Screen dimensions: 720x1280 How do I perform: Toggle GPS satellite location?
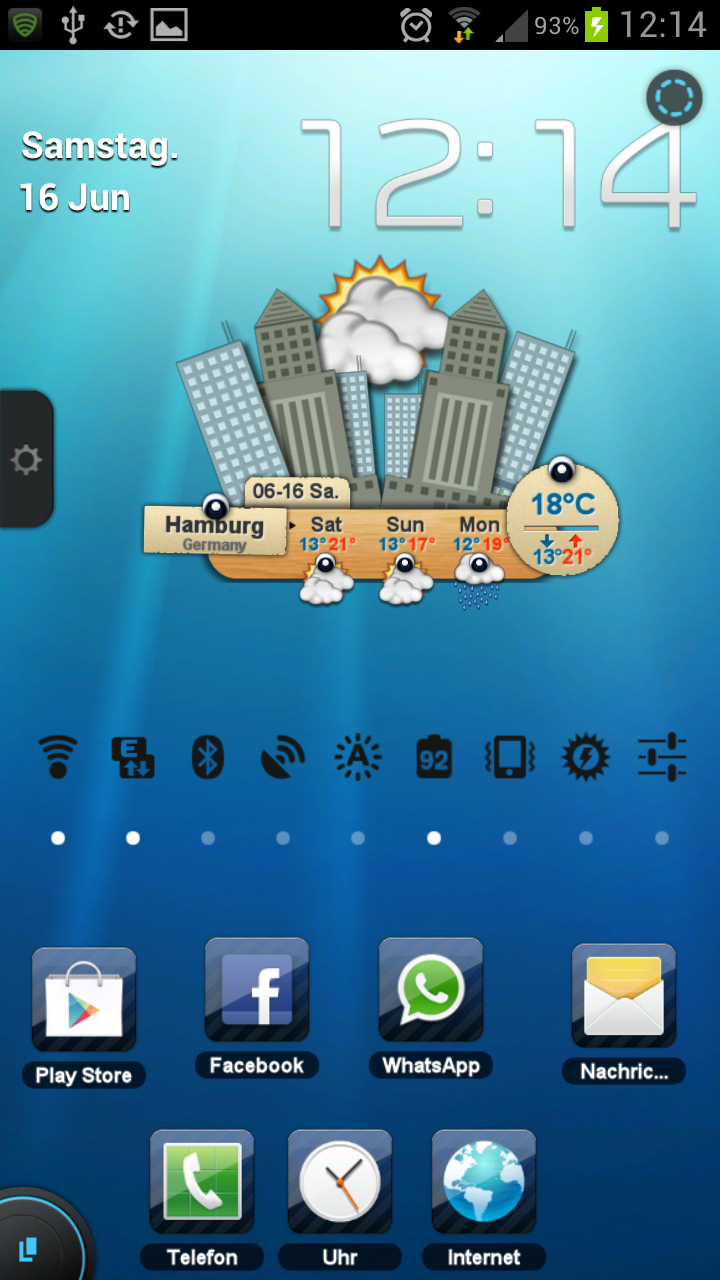(283, 757)
